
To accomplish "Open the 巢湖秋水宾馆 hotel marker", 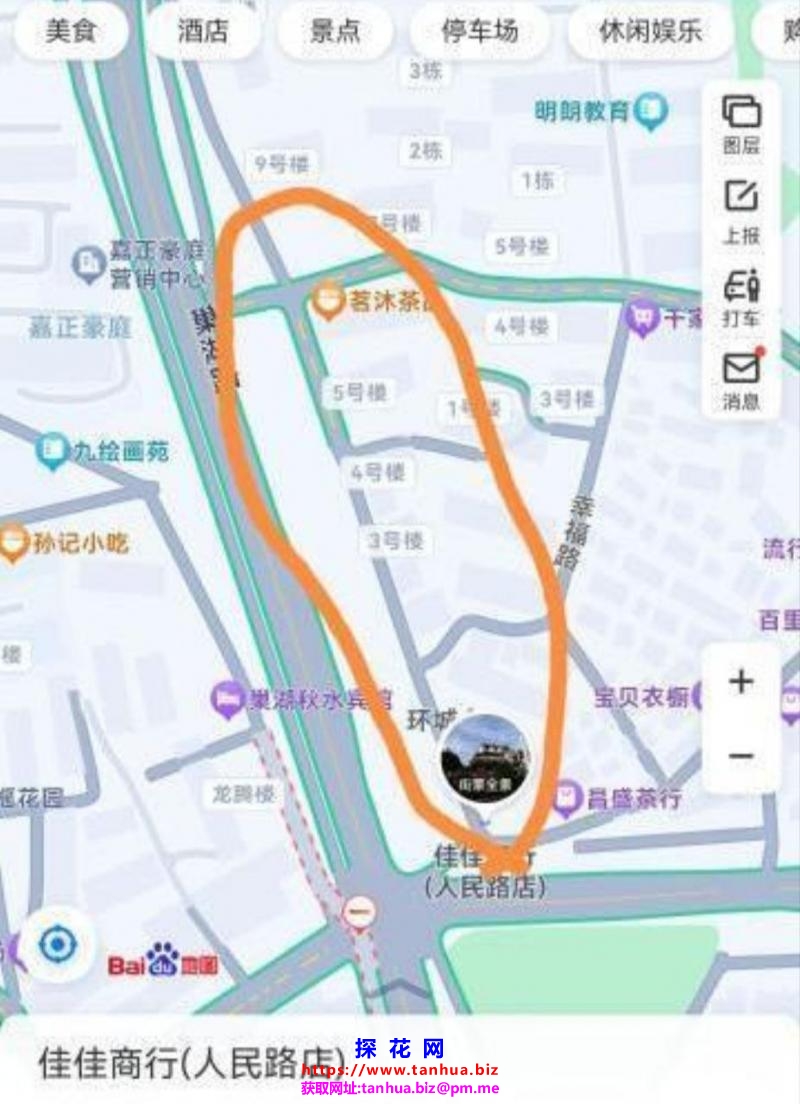I will (x=228, y=699).
